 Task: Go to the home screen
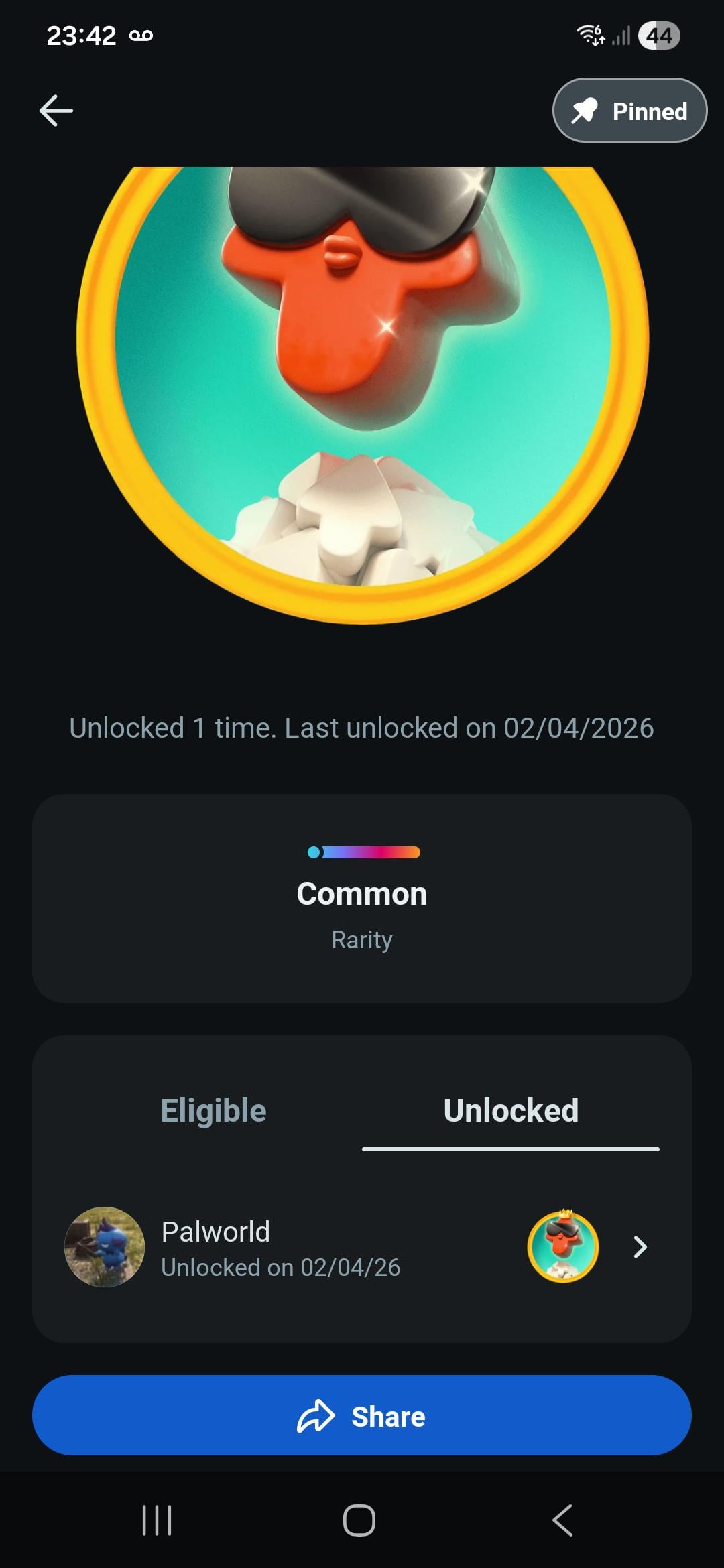[359, 1520]
